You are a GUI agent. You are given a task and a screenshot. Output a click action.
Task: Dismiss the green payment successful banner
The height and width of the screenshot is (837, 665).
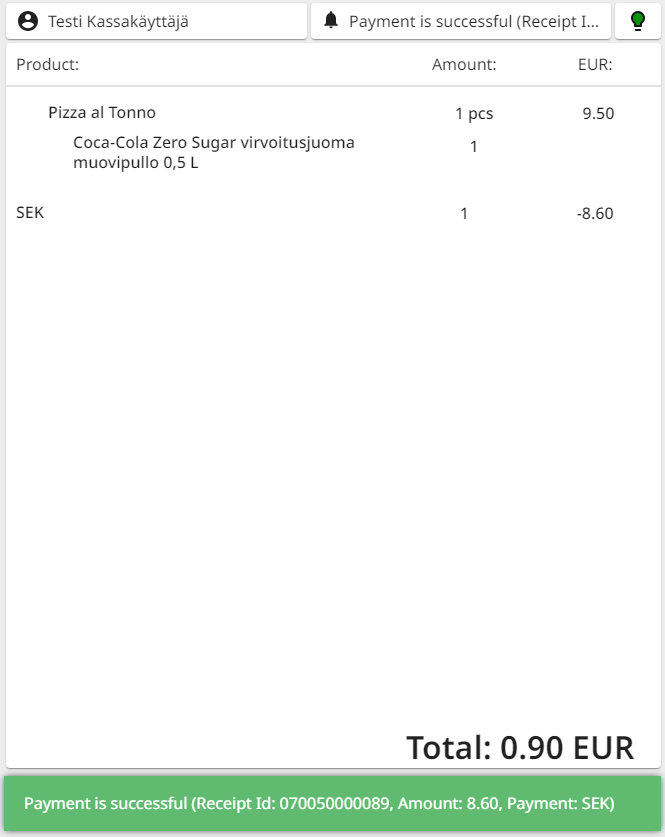coord(332,804)
